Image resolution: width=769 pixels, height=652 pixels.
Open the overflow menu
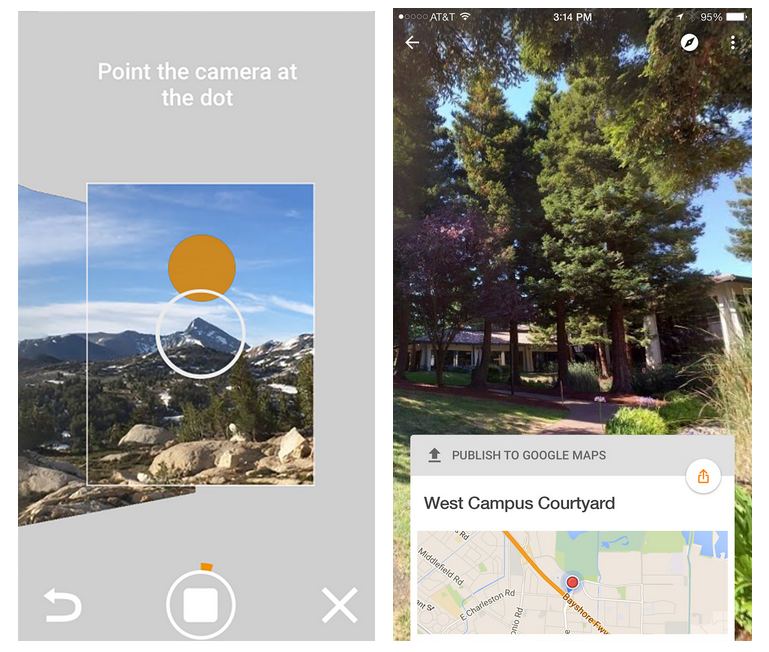click(733, 43)
